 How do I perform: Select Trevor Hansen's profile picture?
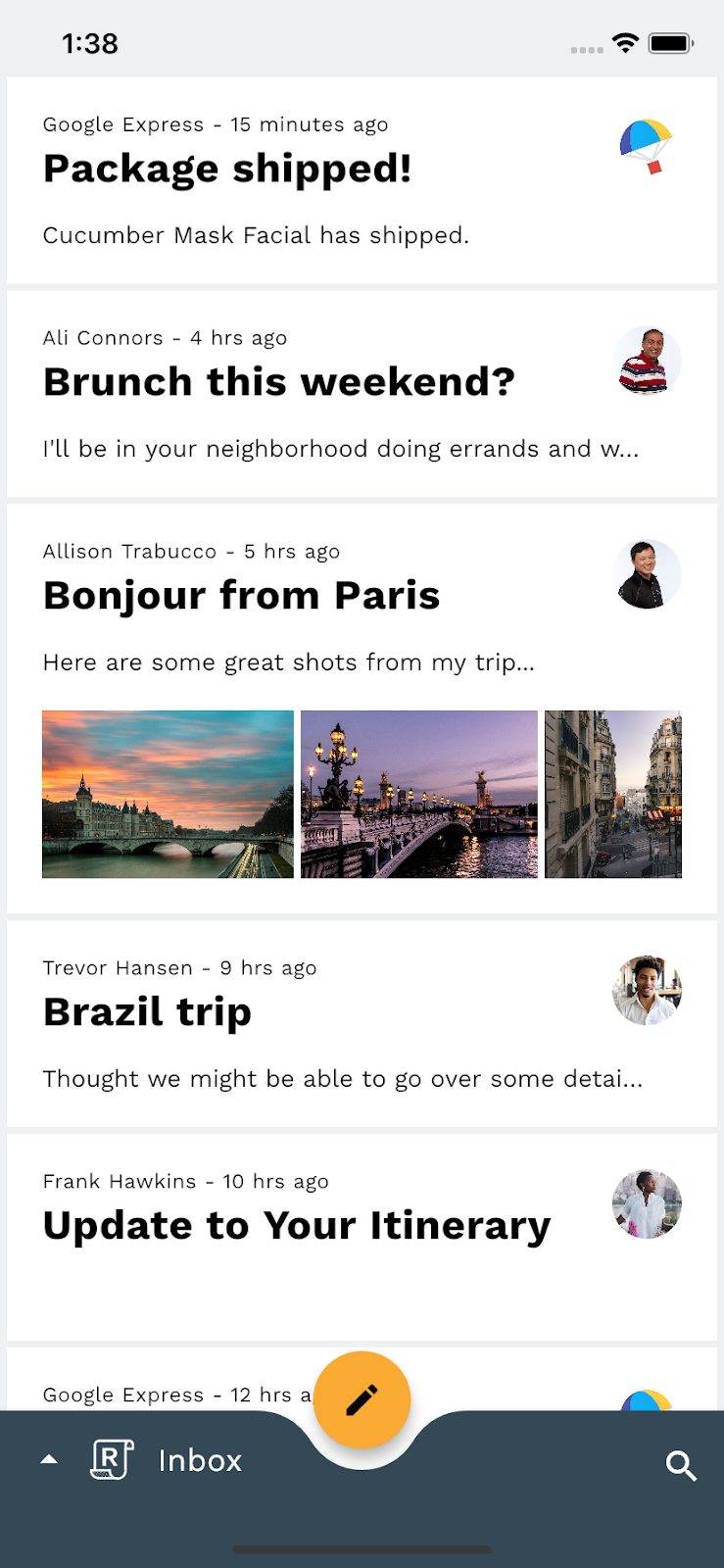[647, 990]
